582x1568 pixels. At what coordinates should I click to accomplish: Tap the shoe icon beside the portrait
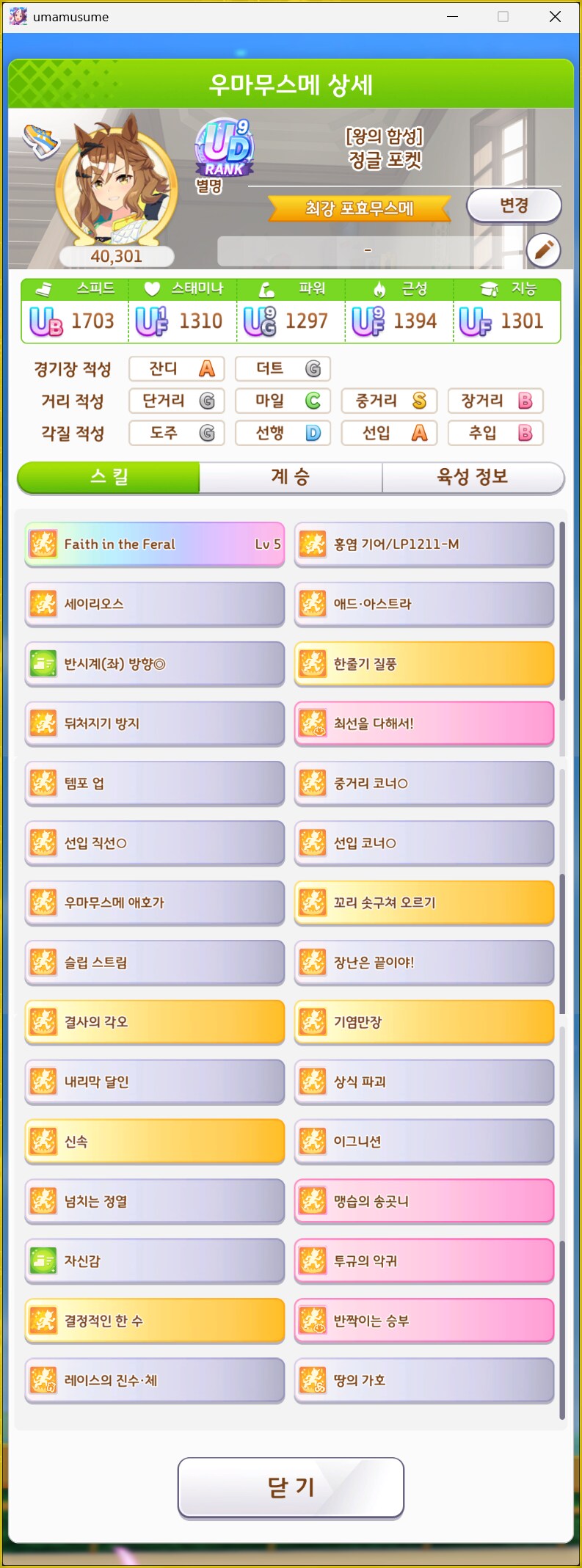[x=40, y=139]
